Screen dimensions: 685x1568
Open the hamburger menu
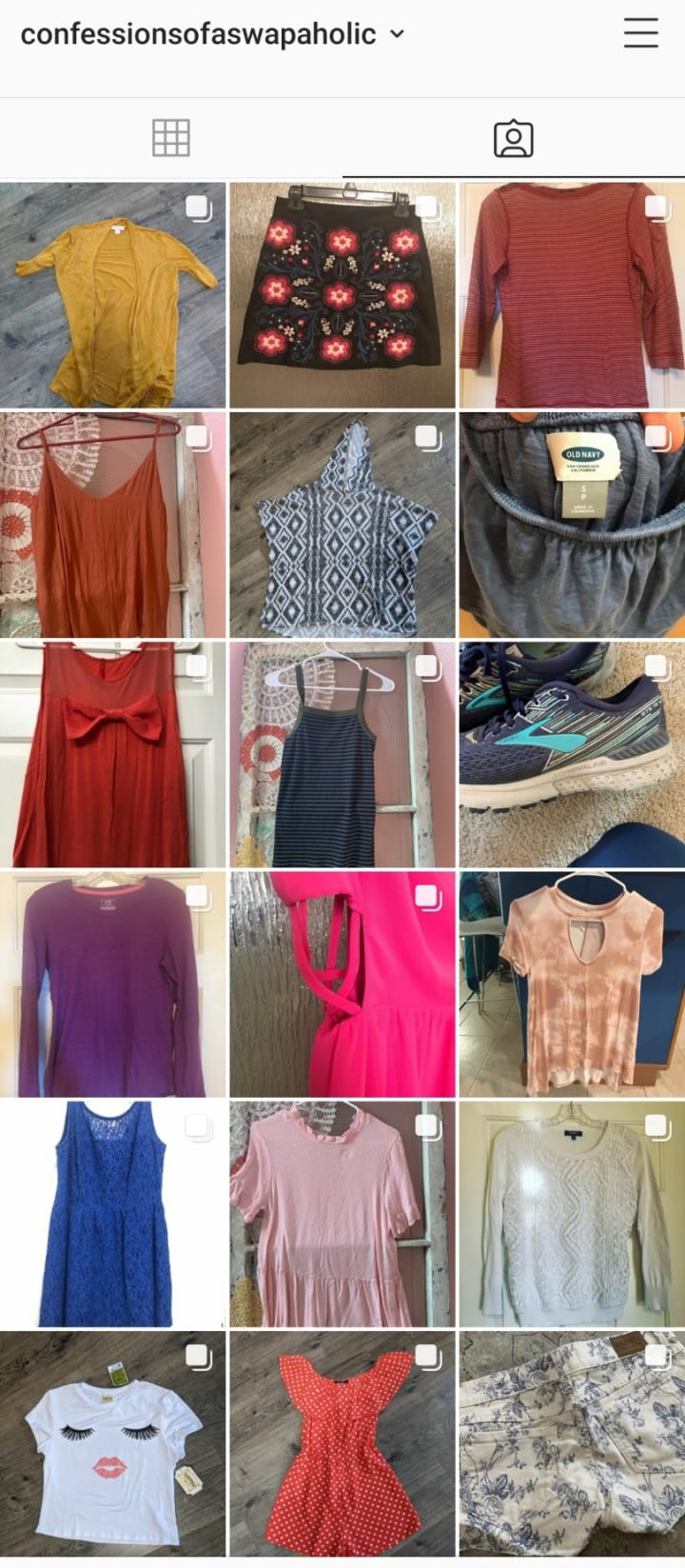coord(640,33)
